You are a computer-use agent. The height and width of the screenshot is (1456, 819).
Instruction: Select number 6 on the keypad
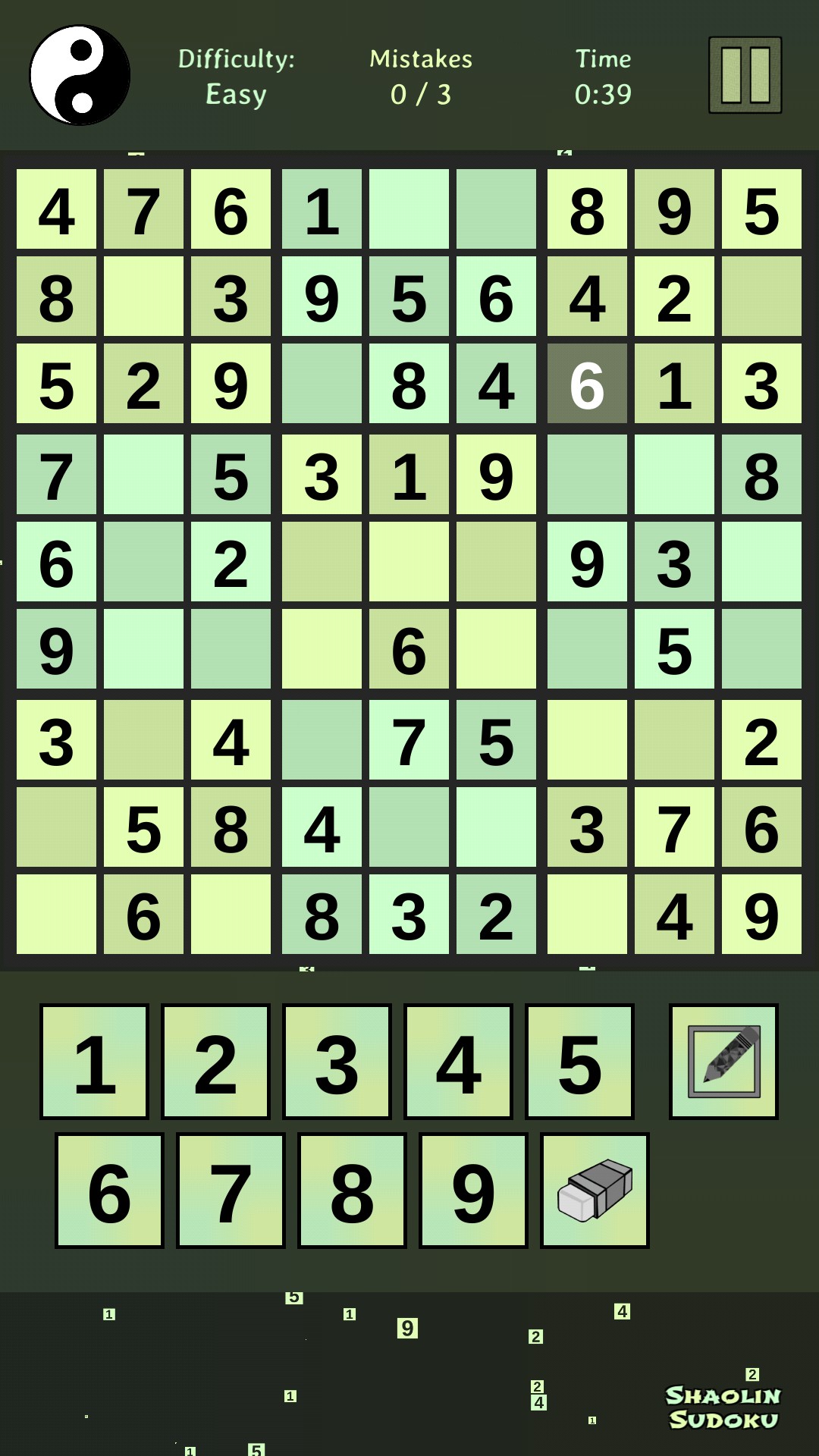pos(109,1191)
